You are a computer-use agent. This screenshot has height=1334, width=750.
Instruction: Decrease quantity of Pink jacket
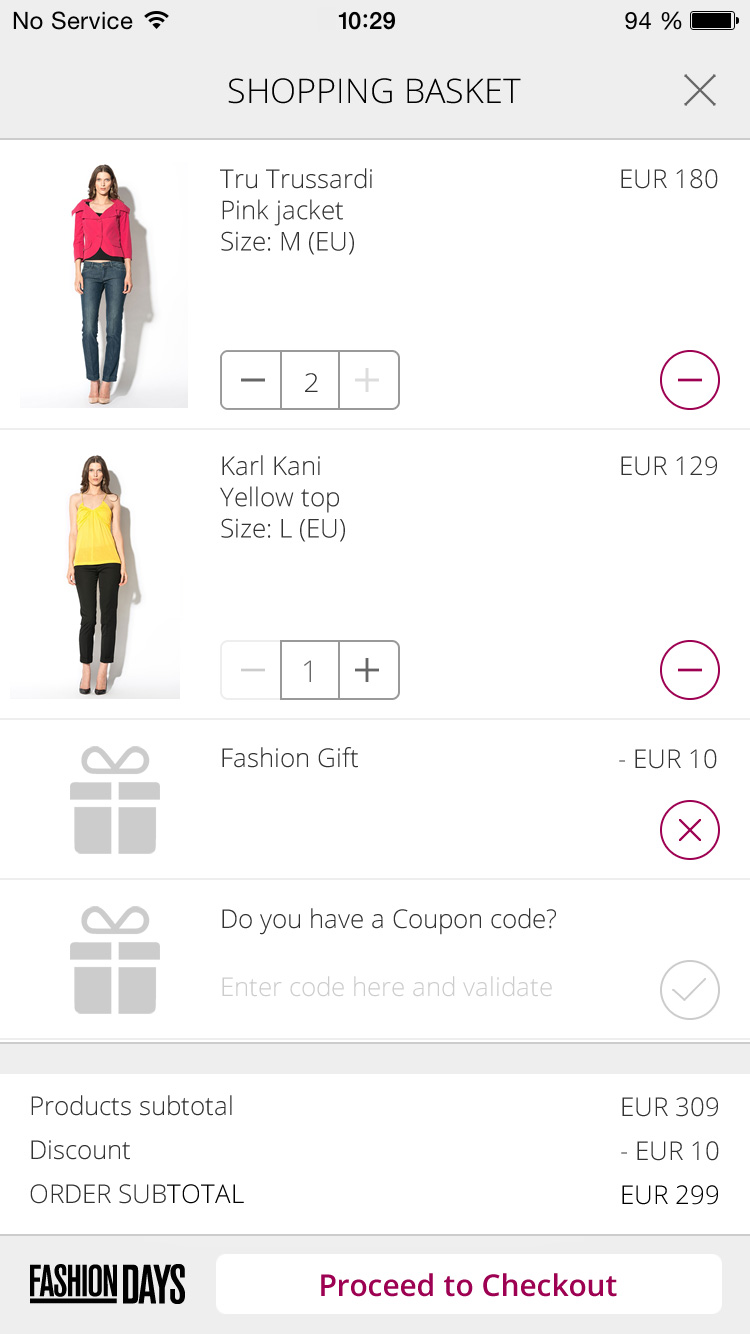[x=252, y=381]
